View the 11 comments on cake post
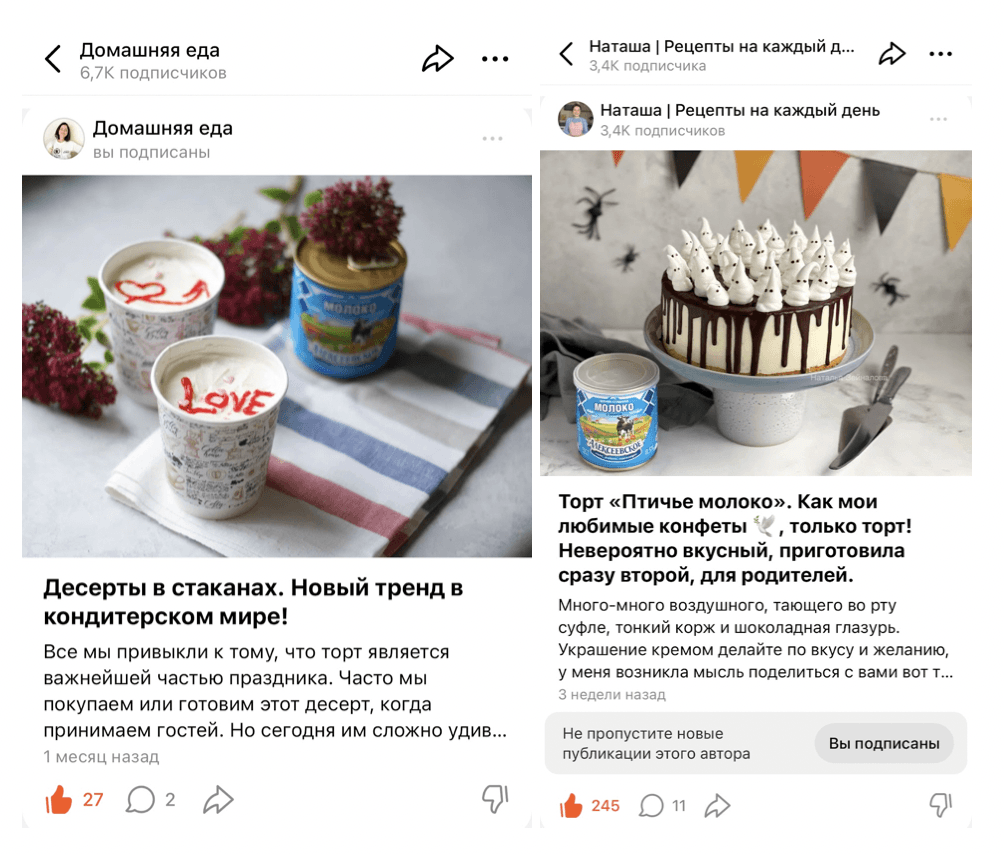Viewport: 1004px width, 854px height. pyautogui.click(x=652, y=805)
